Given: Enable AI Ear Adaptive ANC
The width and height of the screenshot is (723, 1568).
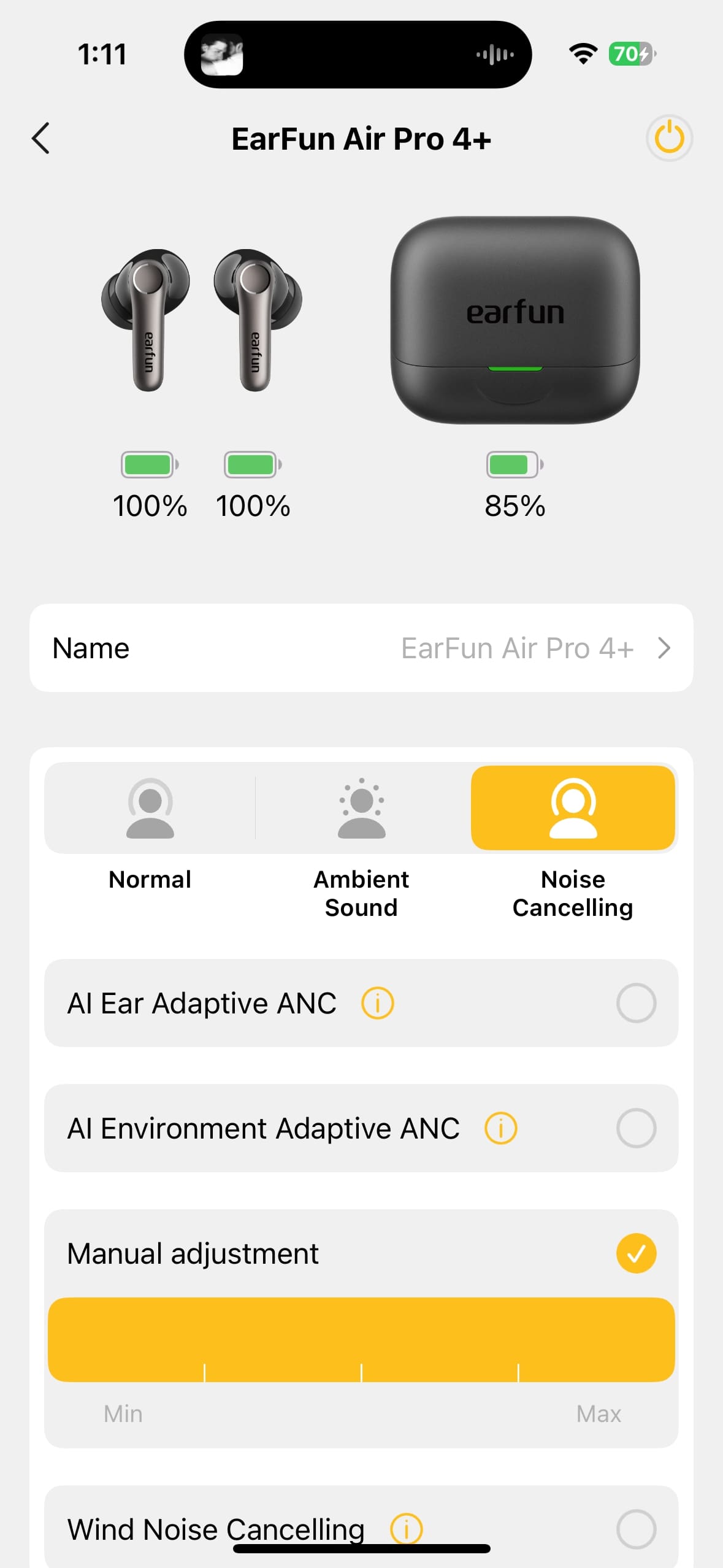Looking at the screenshot, I should click(x=637, y=1003).
